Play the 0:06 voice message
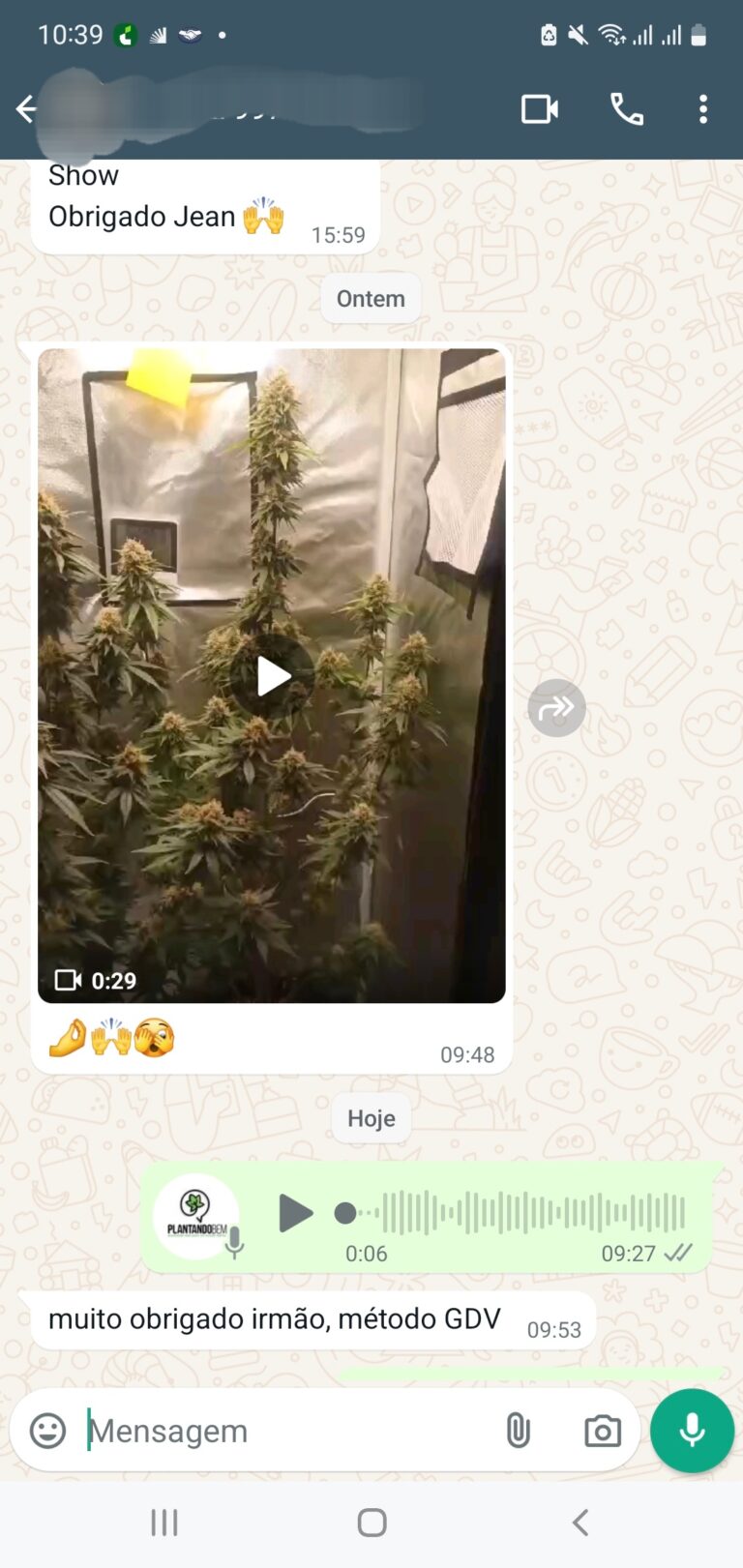Viewport: 743px width, 1568px height. click(x=295, y=1213)
